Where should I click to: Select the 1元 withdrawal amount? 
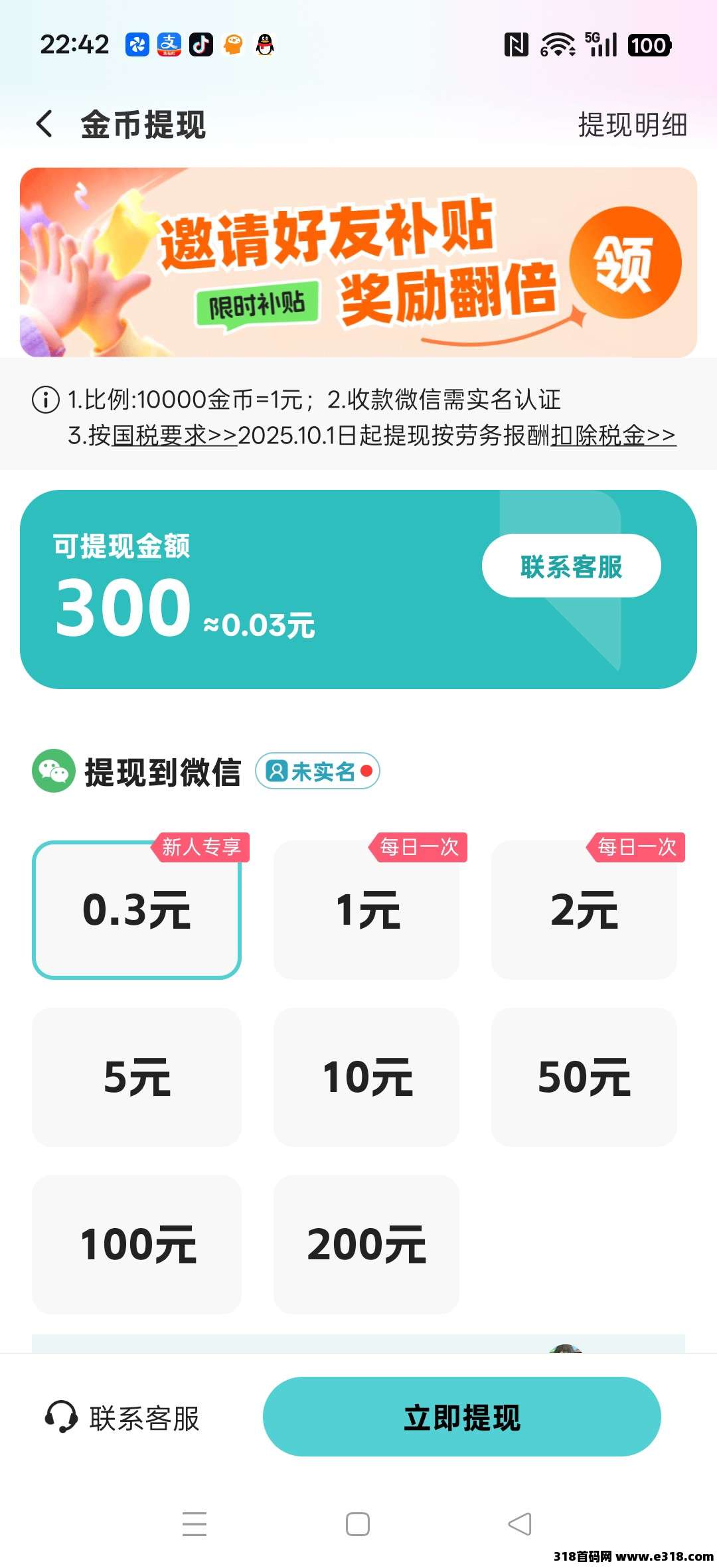[x=366, y=910]
